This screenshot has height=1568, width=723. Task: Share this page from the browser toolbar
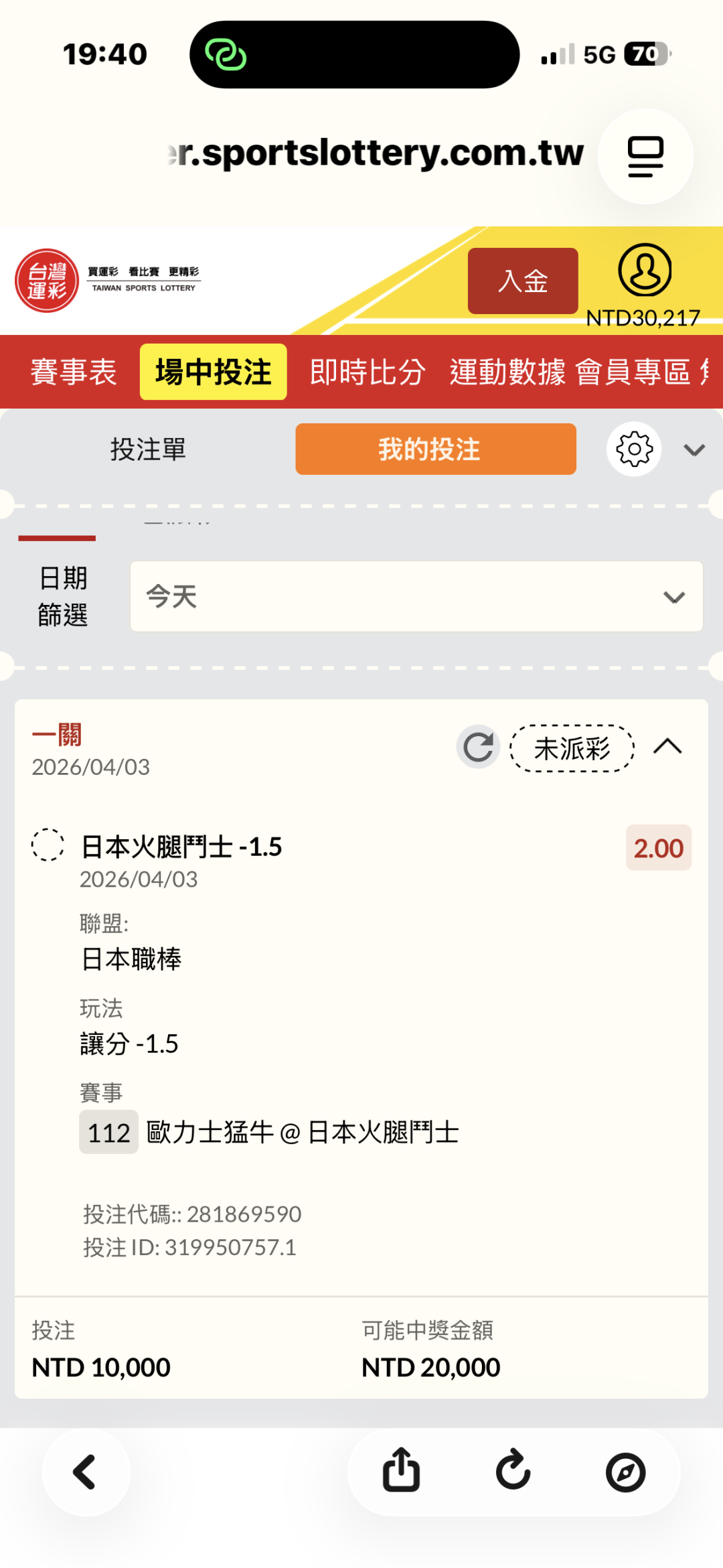pos(401,1471)
